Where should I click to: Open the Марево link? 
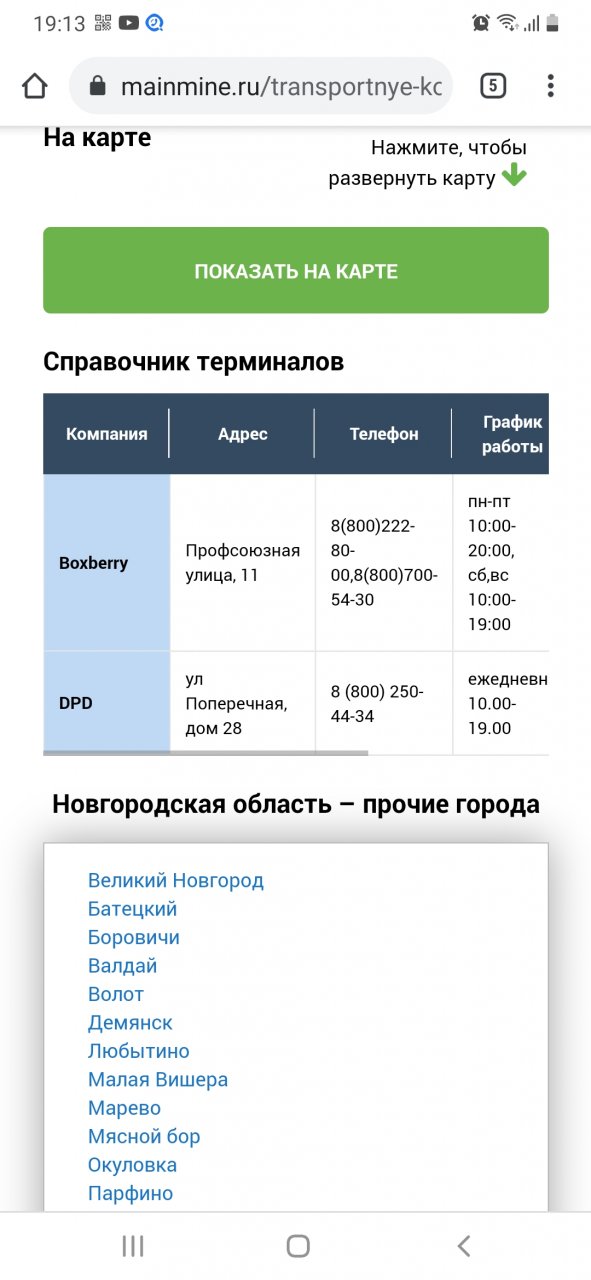124,1108
